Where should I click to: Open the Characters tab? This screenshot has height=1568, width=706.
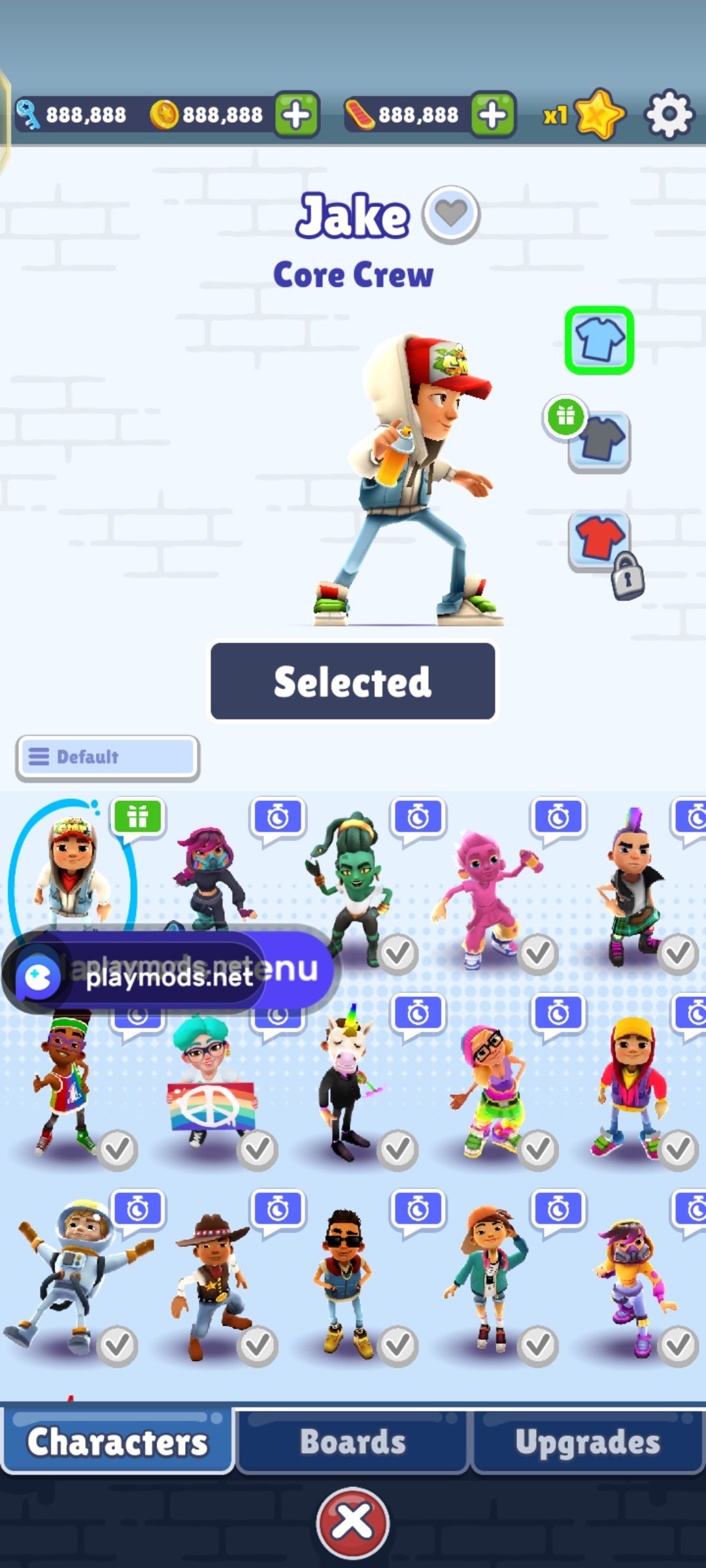[x=118, y=1442]
